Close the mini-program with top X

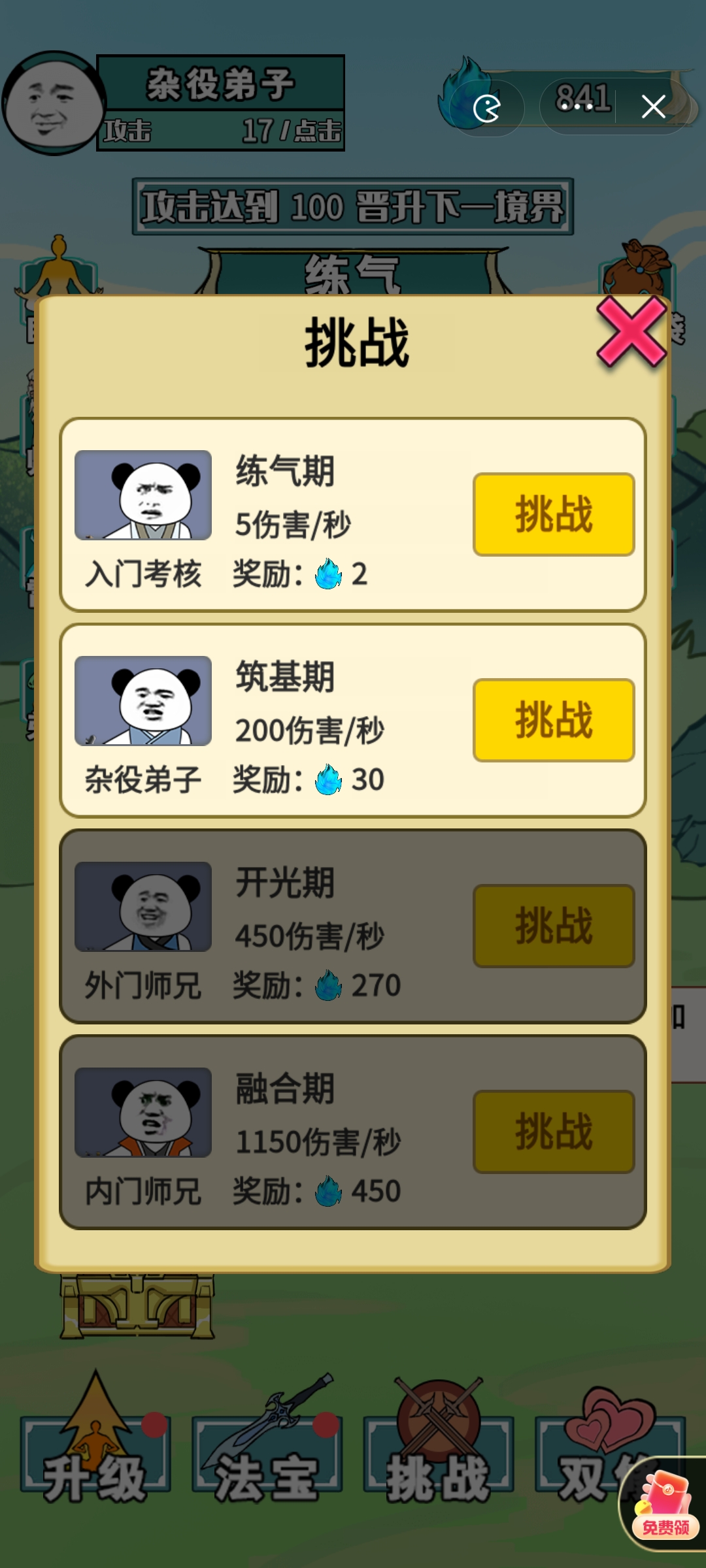point(653,106)
